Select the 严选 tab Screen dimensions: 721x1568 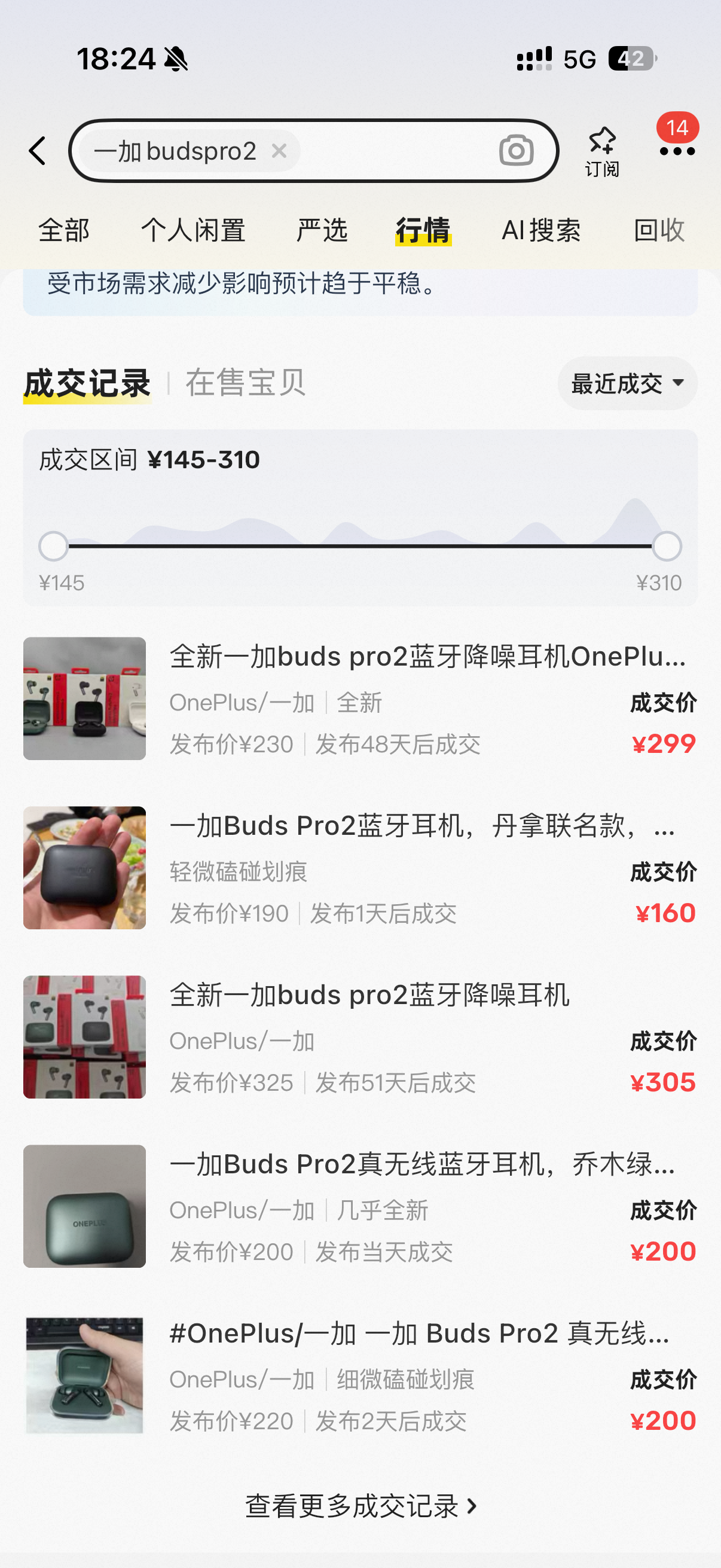[x=322, y=230]
